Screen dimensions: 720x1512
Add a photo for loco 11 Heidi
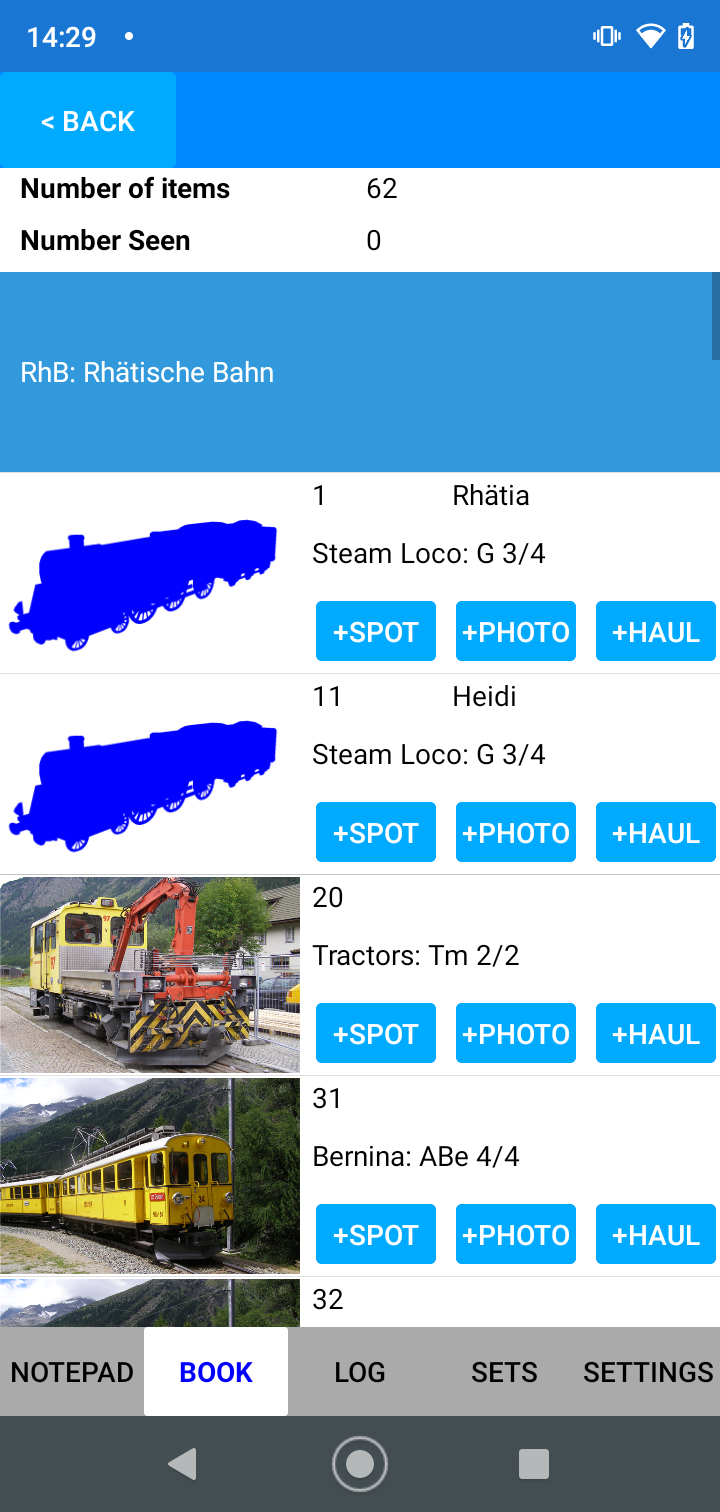(515, 832)
